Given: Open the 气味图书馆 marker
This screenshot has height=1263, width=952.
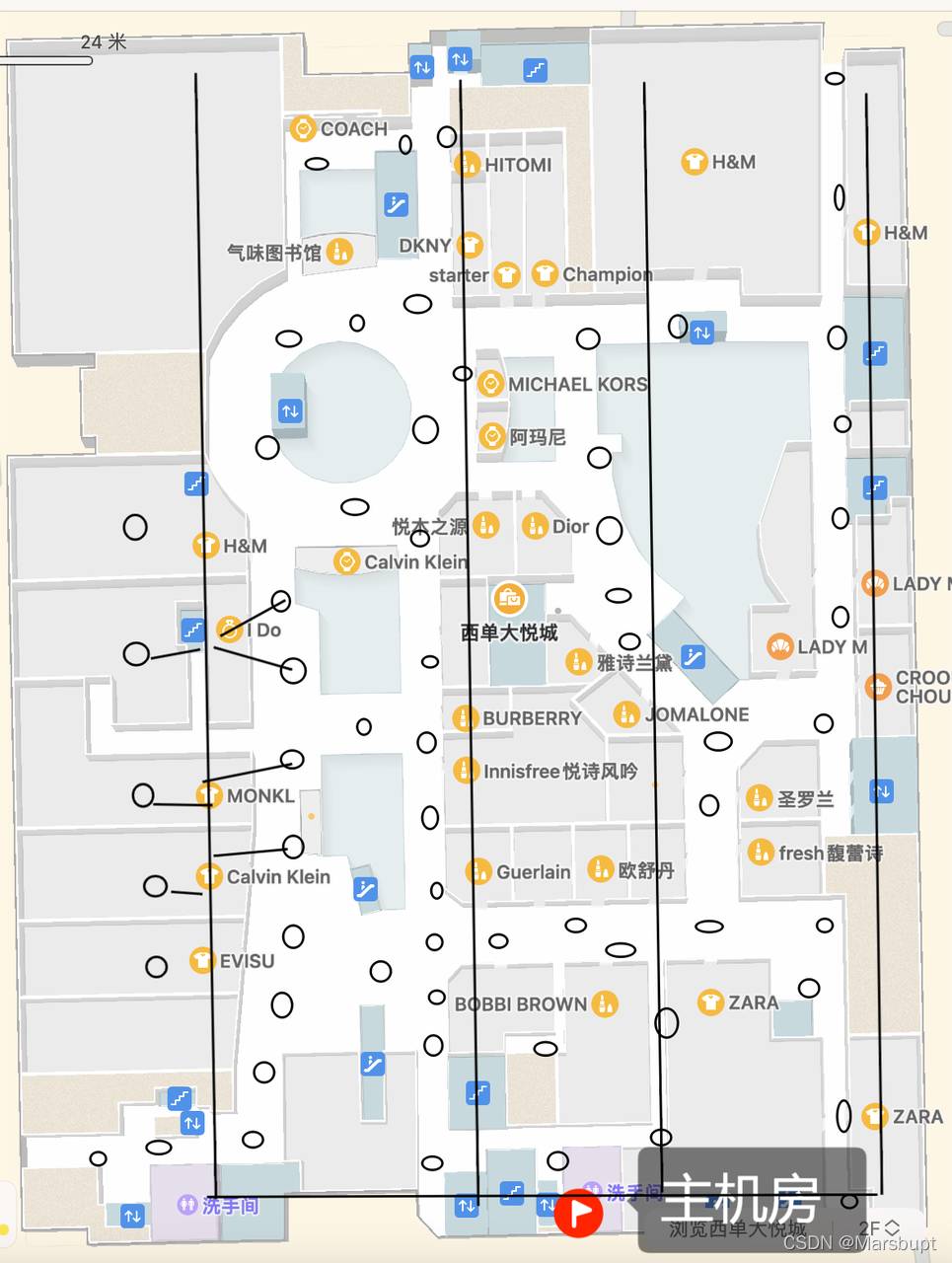Looking at the screenshot, I should pyautogui.click(x=339, y=252).
